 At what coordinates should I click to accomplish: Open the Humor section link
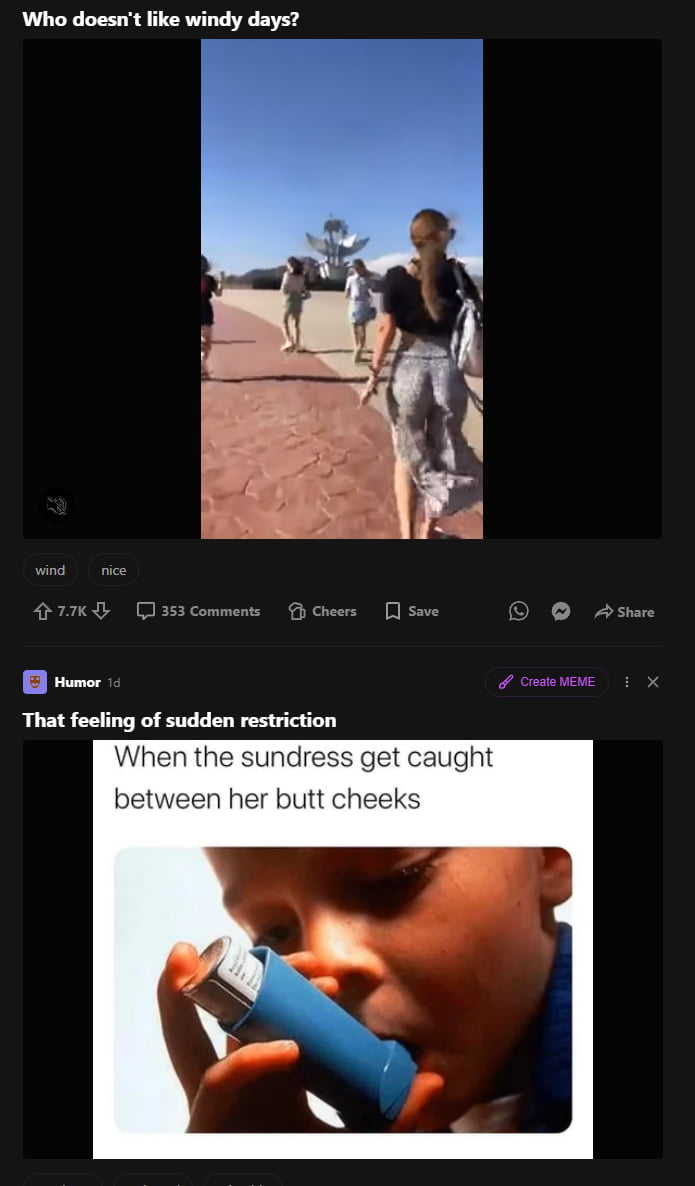[x=77, y=682]
